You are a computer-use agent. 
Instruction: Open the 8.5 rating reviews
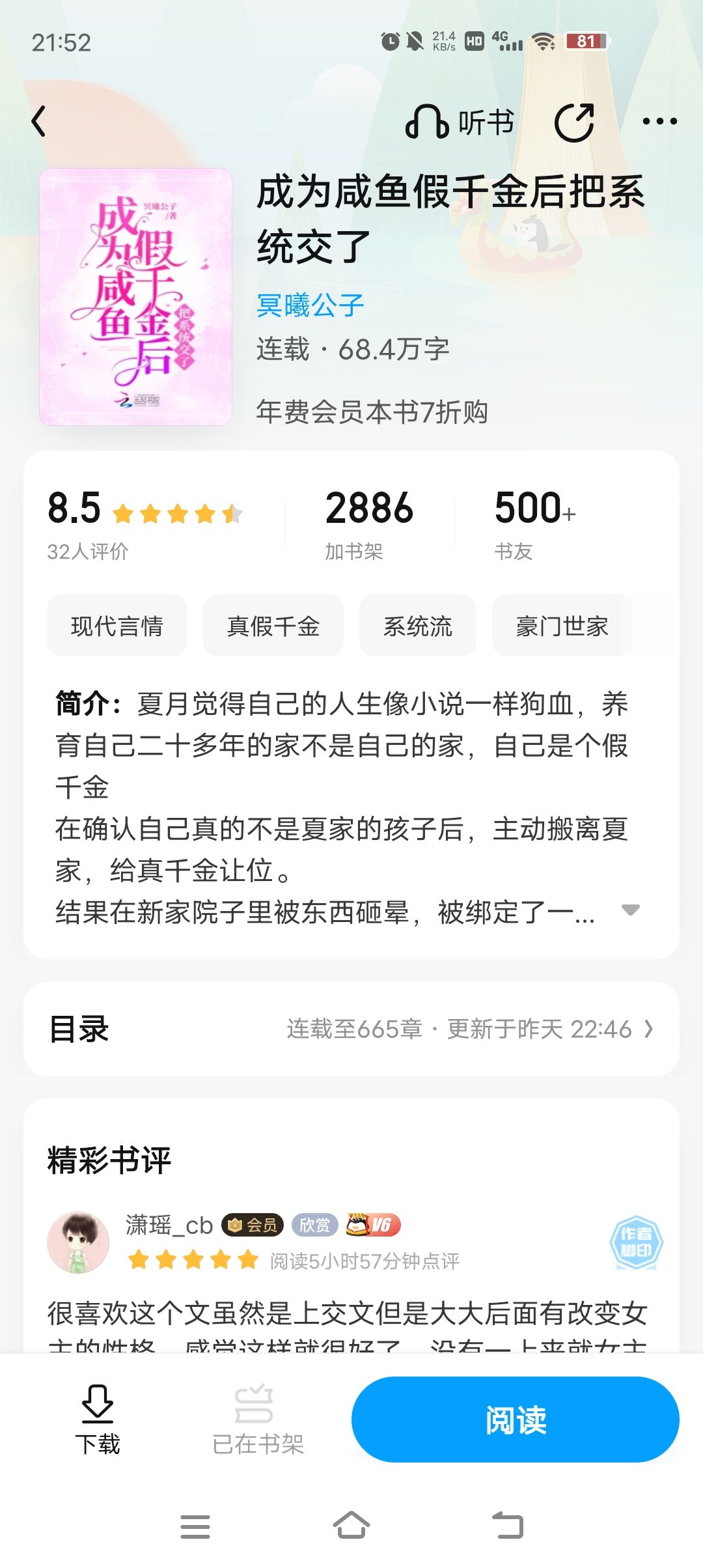[145, 524]
